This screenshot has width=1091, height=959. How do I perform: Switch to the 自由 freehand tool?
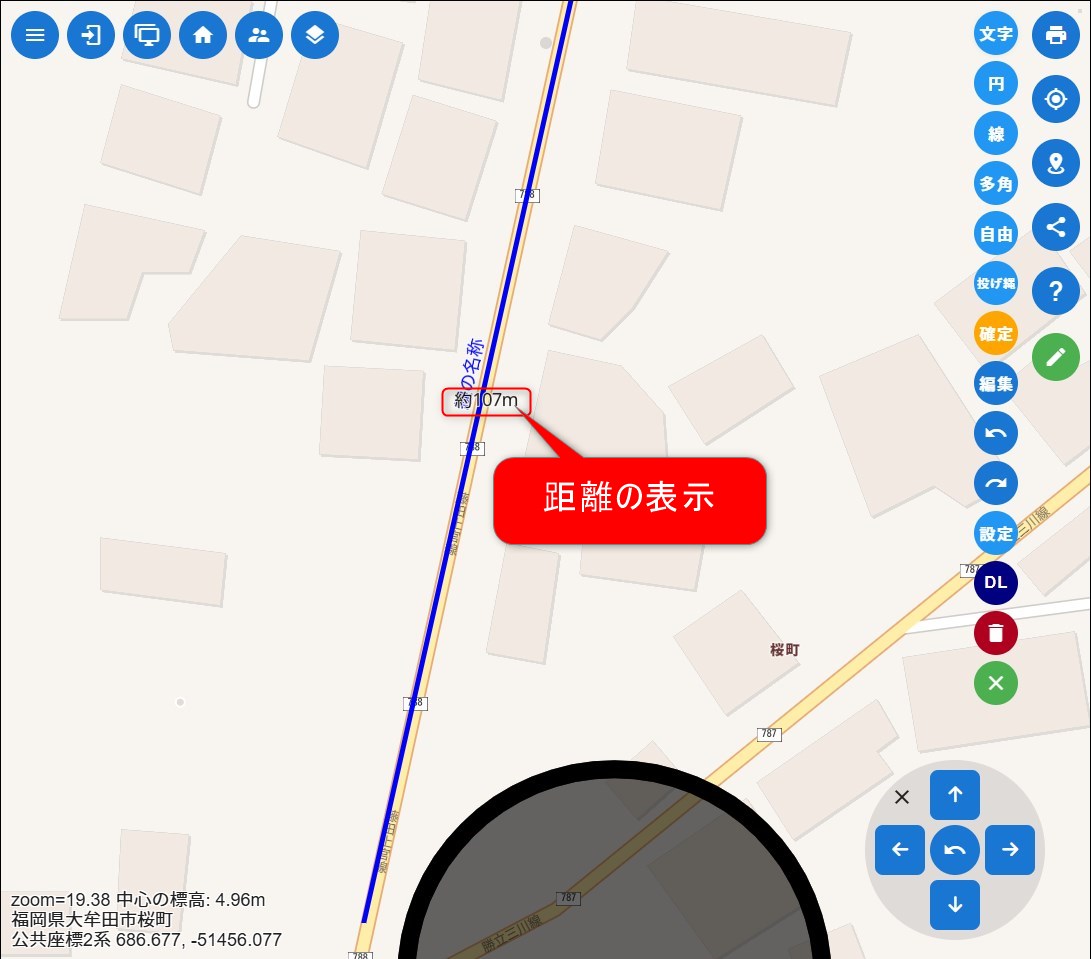pyautogui.click(x=996, y=234)
